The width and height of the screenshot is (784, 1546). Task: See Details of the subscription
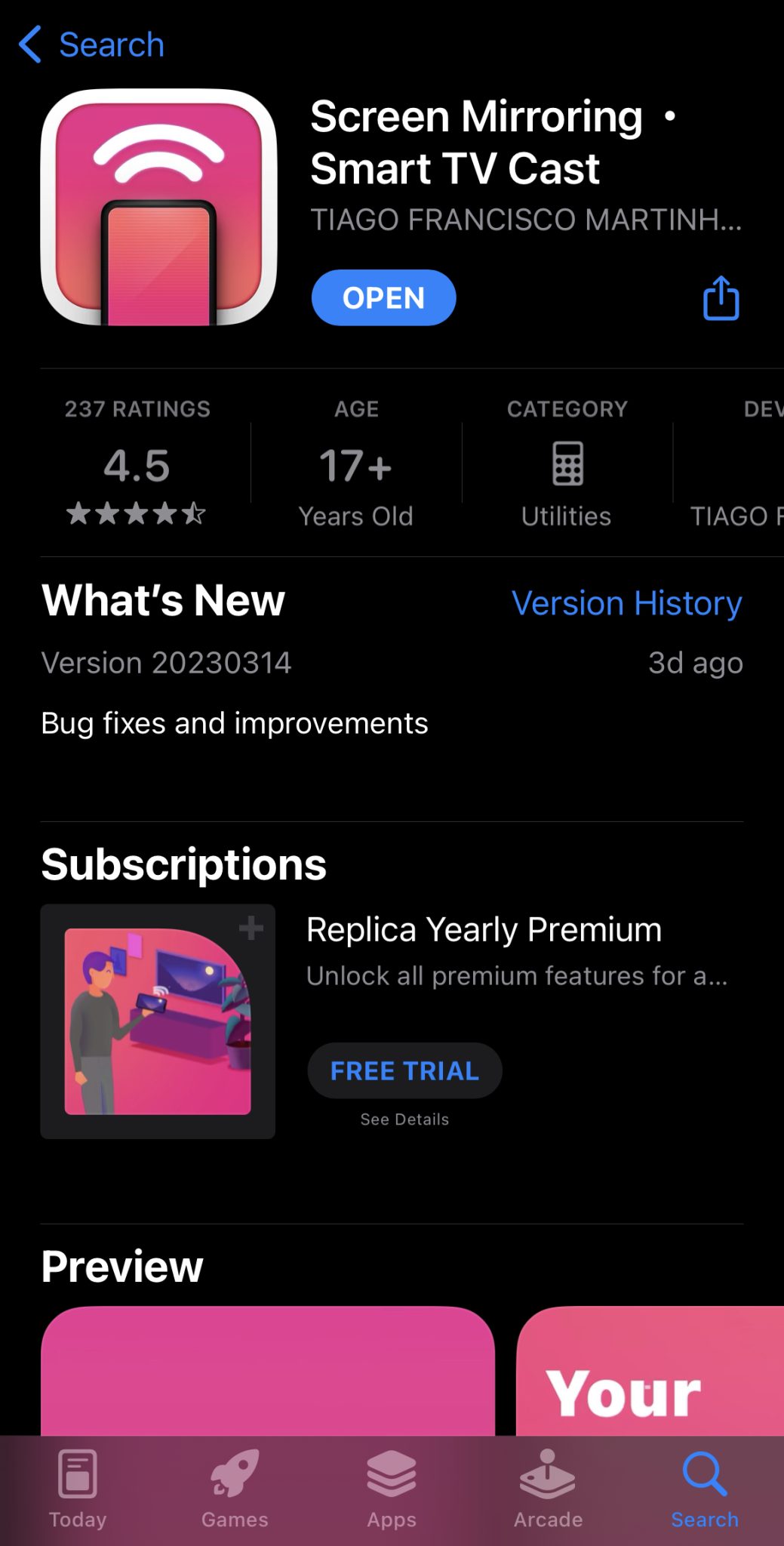click(404, 1119)
